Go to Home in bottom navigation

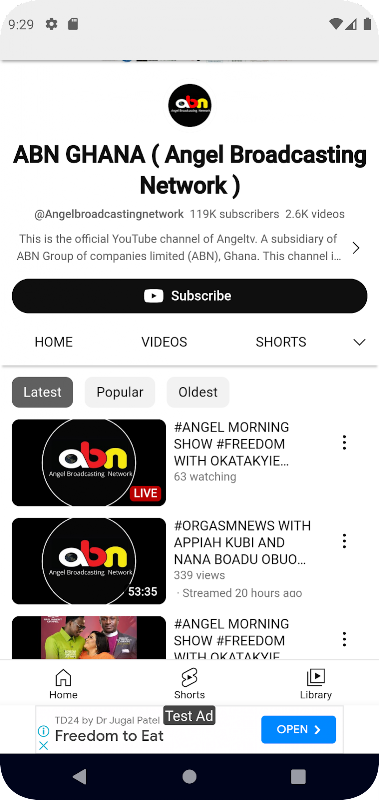(63, 684)
